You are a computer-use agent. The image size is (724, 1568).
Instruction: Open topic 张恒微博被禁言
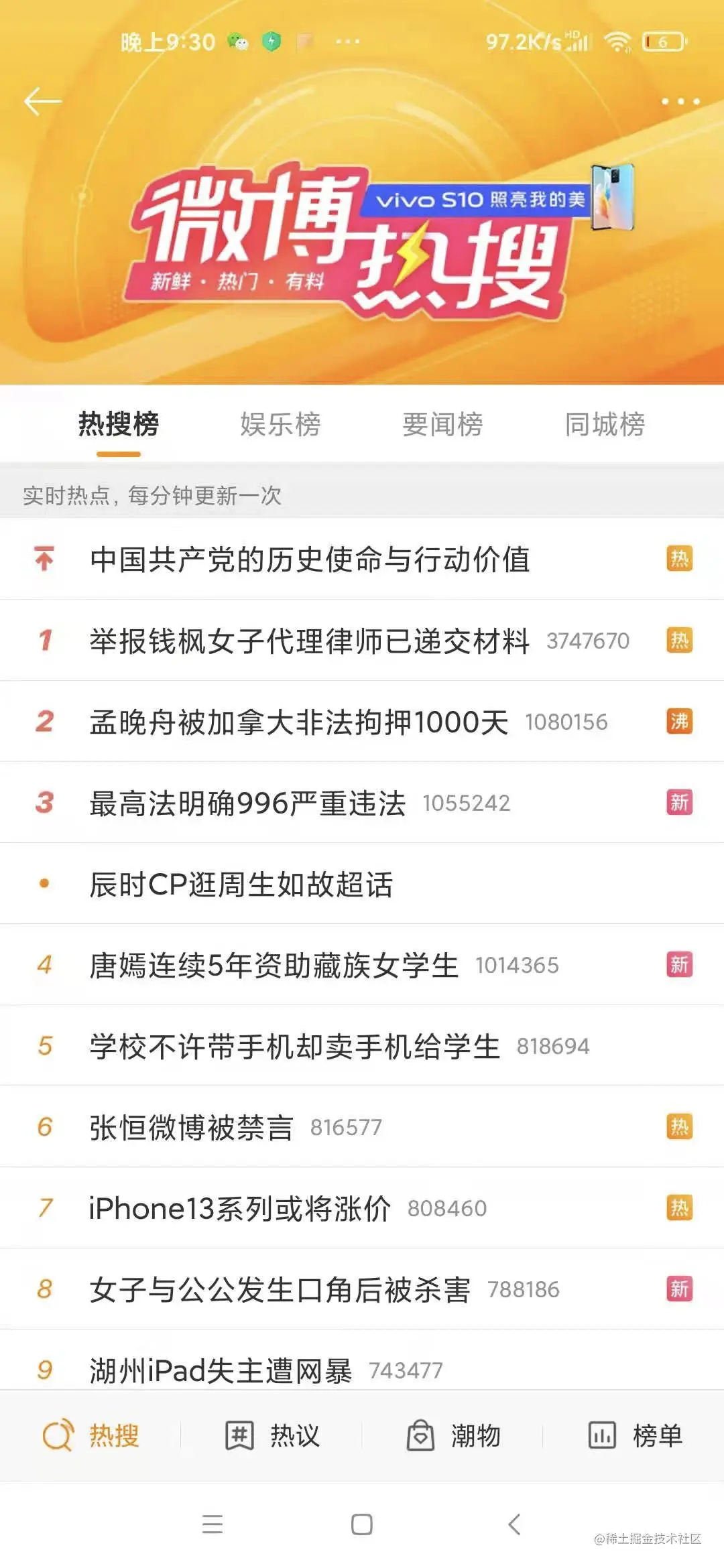[192, 1128]
